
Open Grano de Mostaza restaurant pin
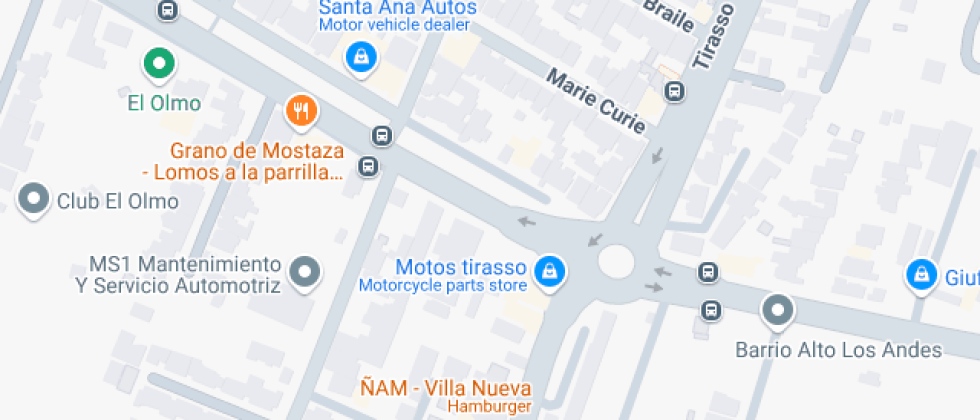300,110
